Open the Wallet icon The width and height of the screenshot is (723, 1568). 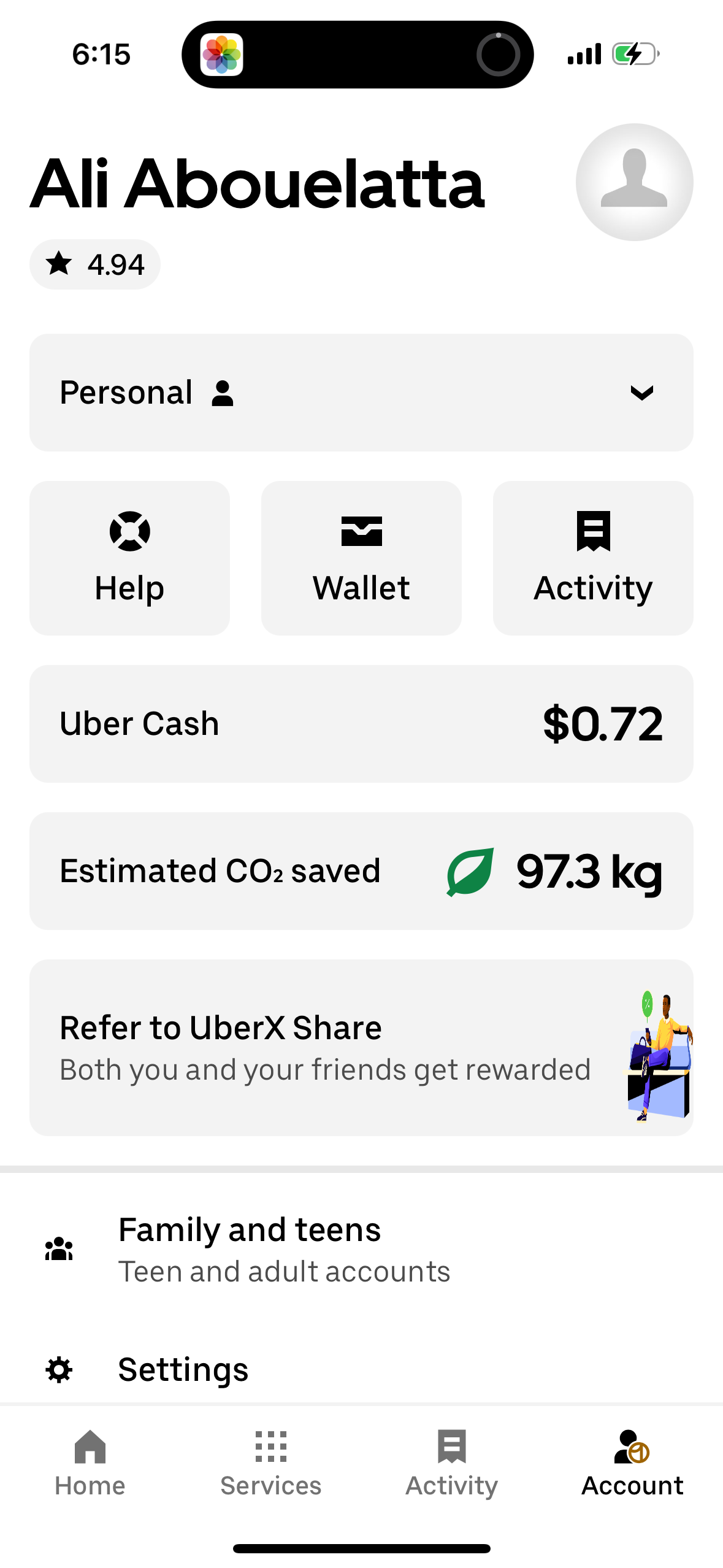tap(361, 531)
